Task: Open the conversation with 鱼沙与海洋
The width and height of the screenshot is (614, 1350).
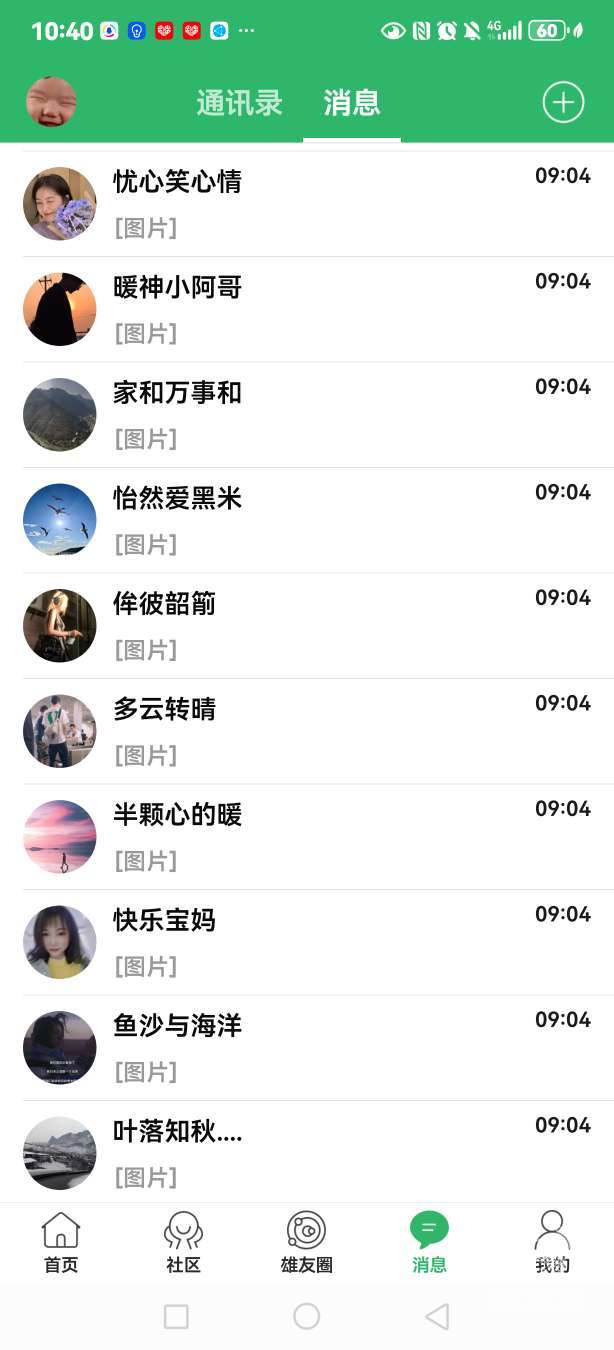Action: pos(307,1048)
